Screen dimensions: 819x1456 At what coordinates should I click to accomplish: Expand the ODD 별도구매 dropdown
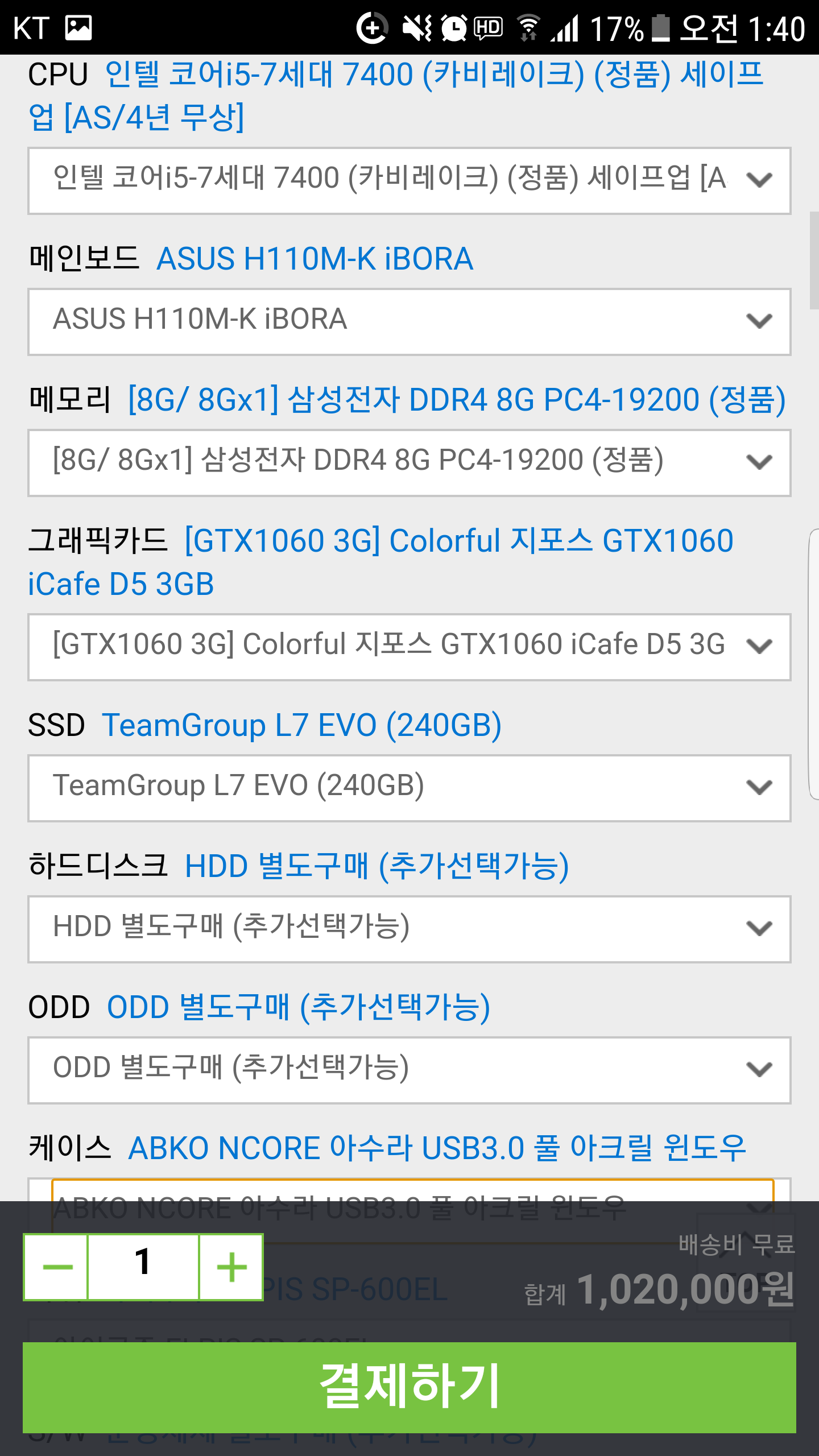coord(409,1070)
